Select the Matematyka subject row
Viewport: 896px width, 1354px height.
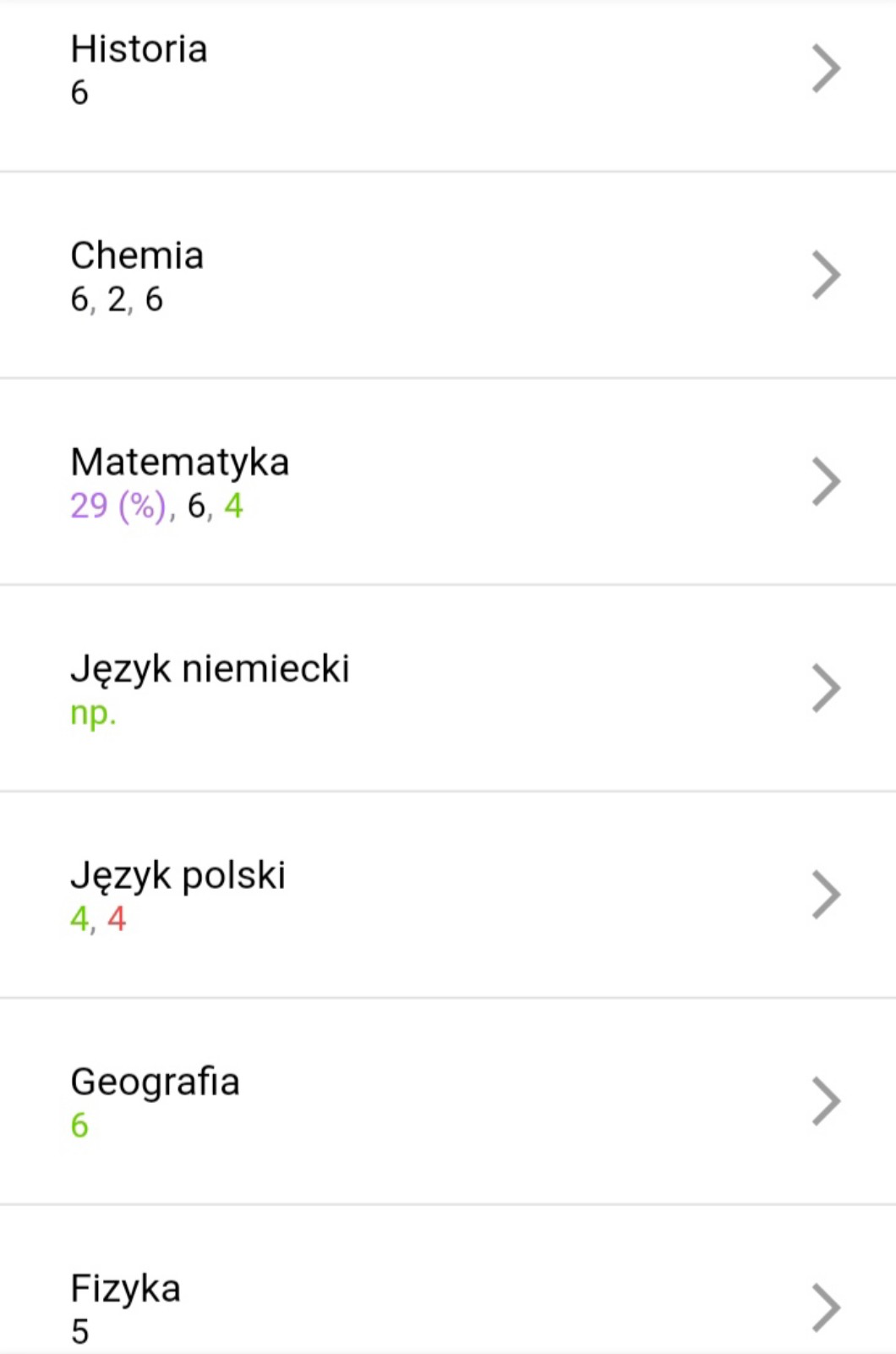click(x=448, y=482)
